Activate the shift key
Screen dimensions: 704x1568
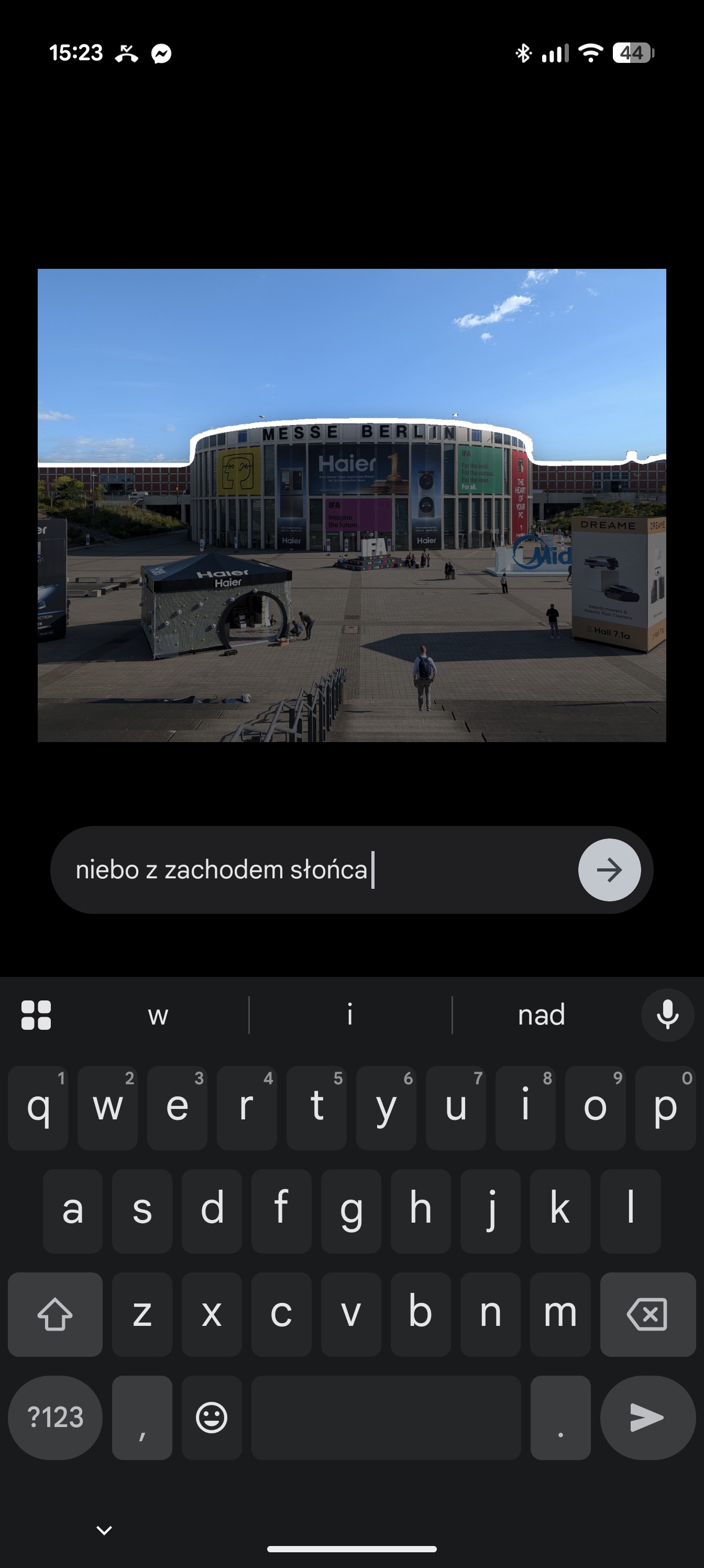tap(55, 1313)
